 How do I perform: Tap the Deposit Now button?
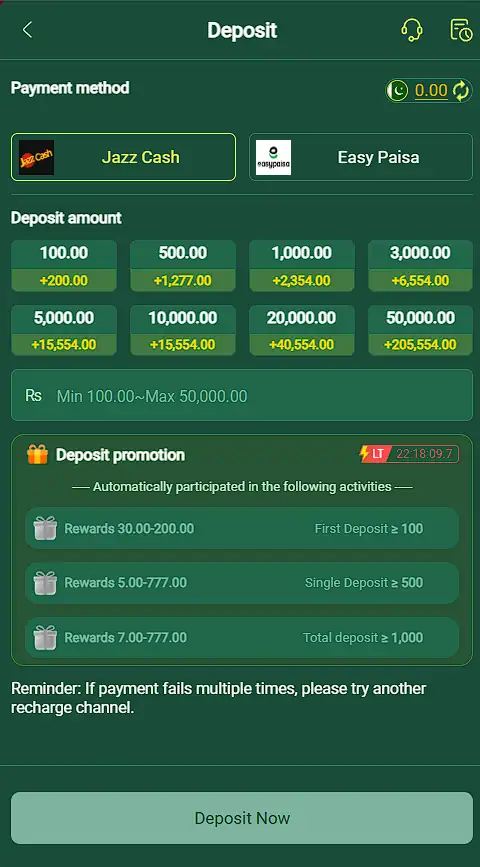point(242,818)
